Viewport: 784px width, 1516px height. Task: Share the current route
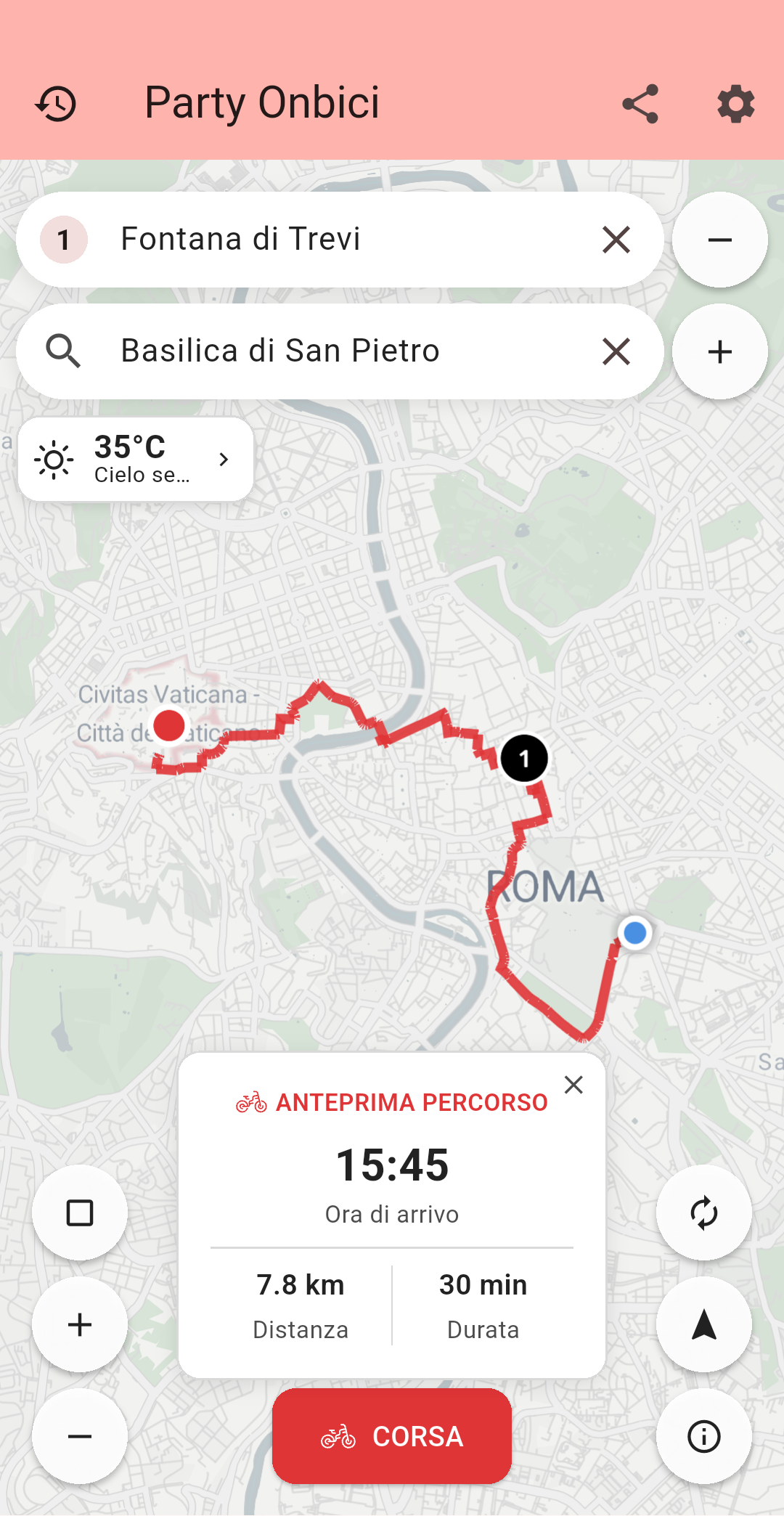point(640,103)
